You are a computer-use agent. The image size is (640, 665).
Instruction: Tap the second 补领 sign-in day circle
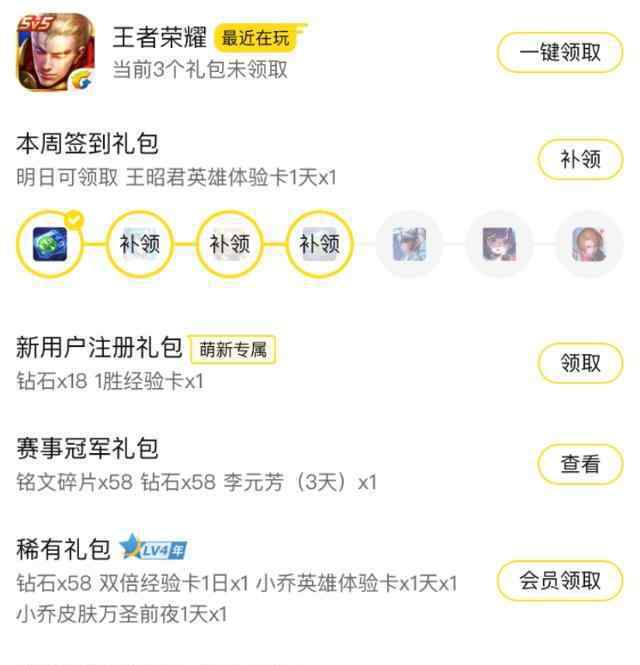pyautogui.click(x=229, y=243)
